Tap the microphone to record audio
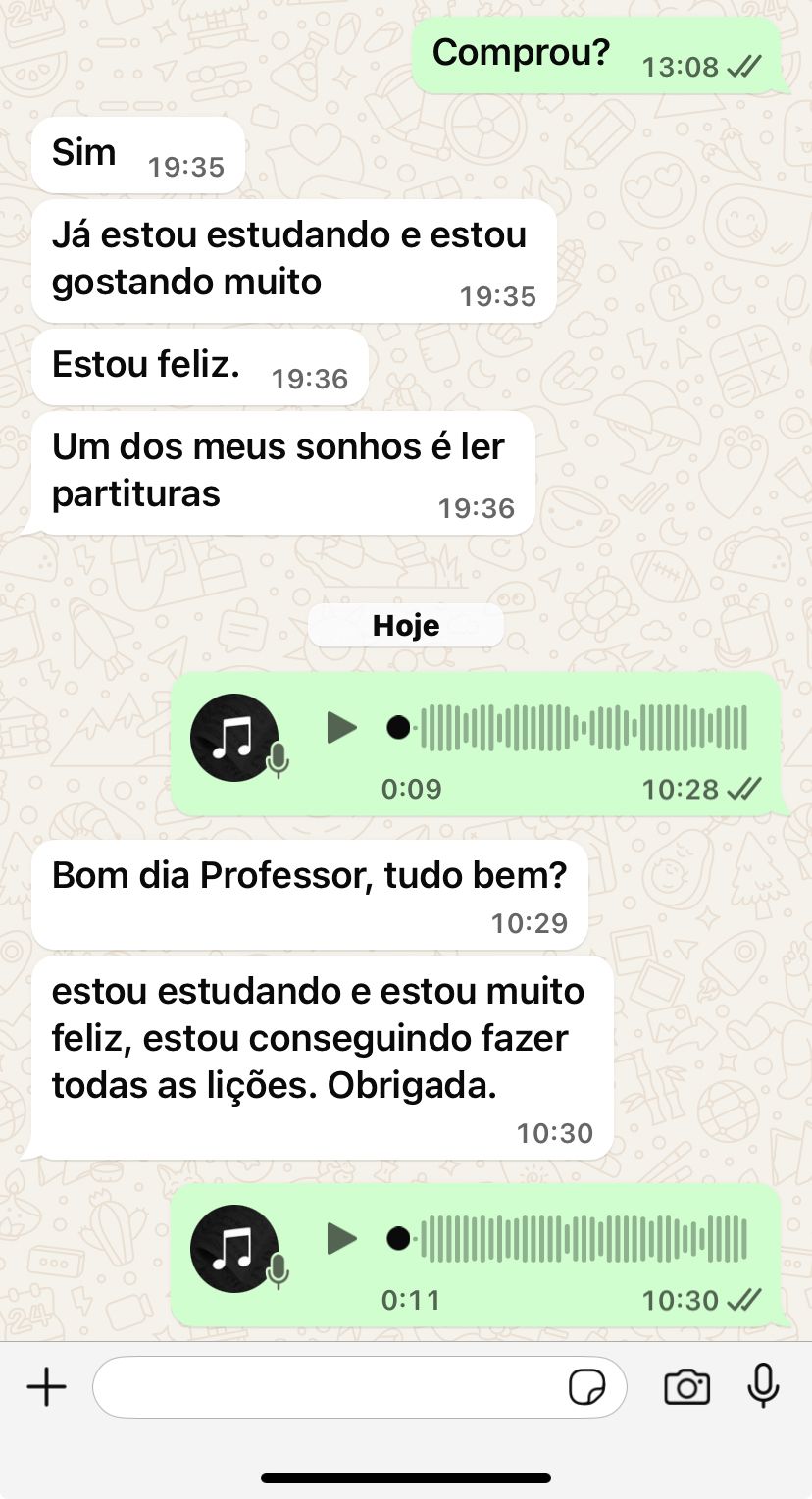 (763, 1385)
